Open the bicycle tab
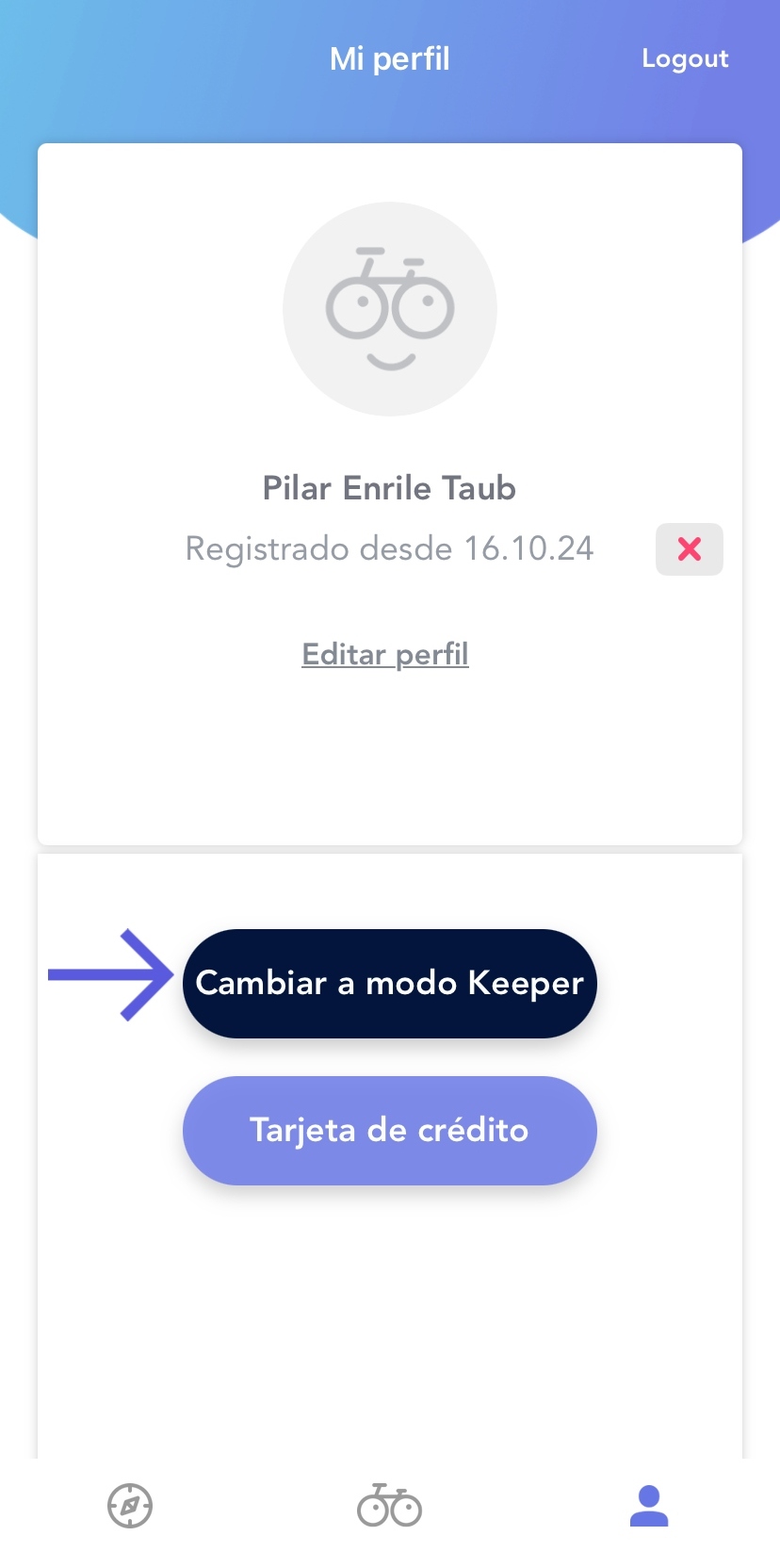Screen dimensions: 780x1568 389,1505
